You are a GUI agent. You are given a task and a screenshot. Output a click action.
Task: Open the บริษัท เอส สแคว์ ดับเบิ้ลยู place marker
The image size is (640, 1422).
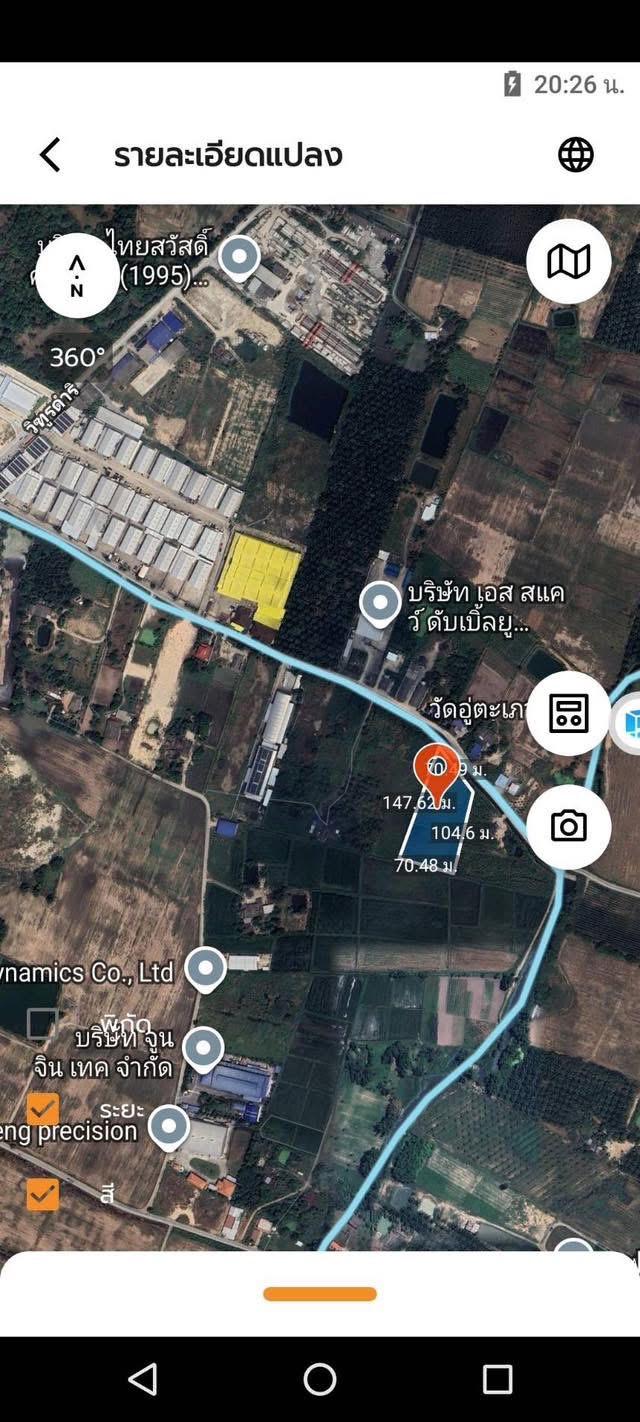(380, 604)
